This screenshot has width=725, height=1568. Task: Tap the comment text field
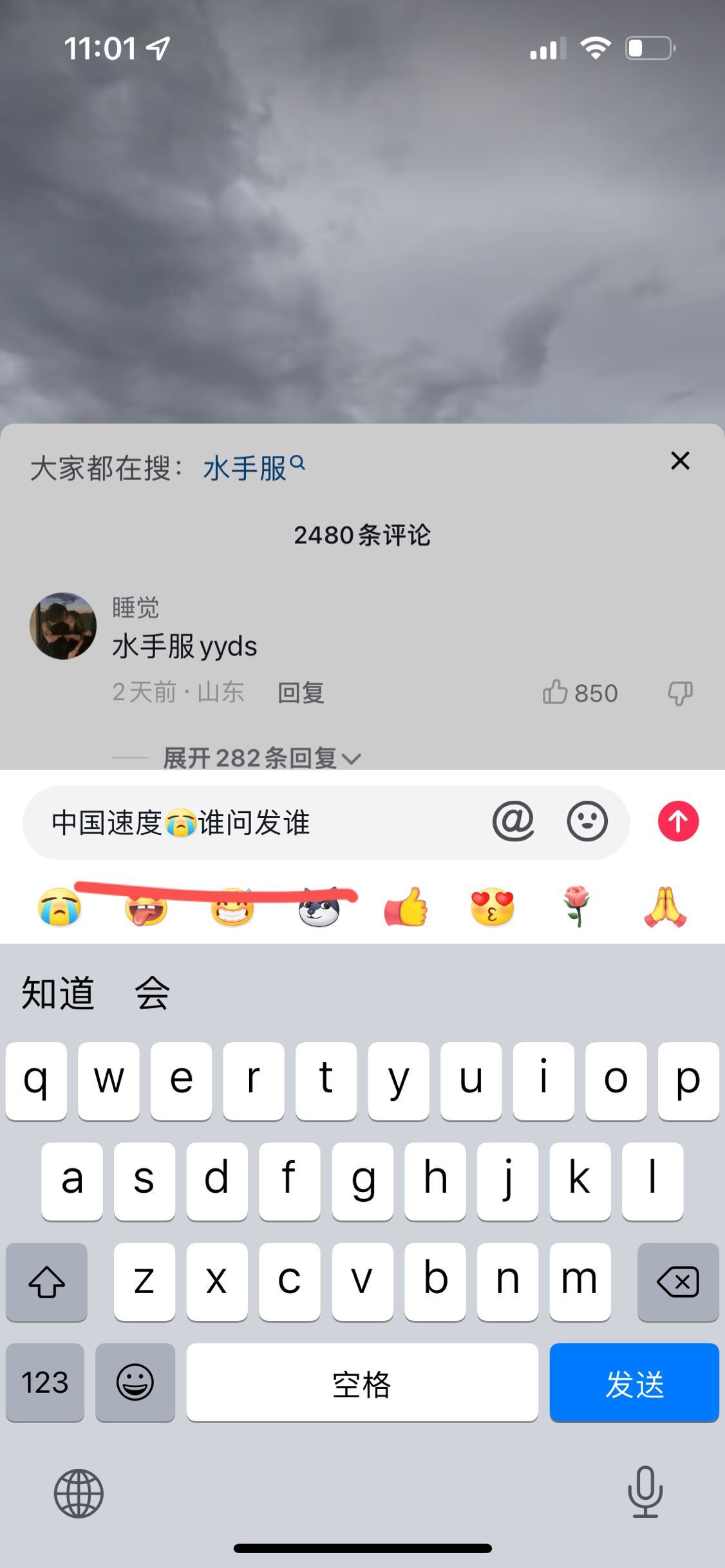click(258, 823)
